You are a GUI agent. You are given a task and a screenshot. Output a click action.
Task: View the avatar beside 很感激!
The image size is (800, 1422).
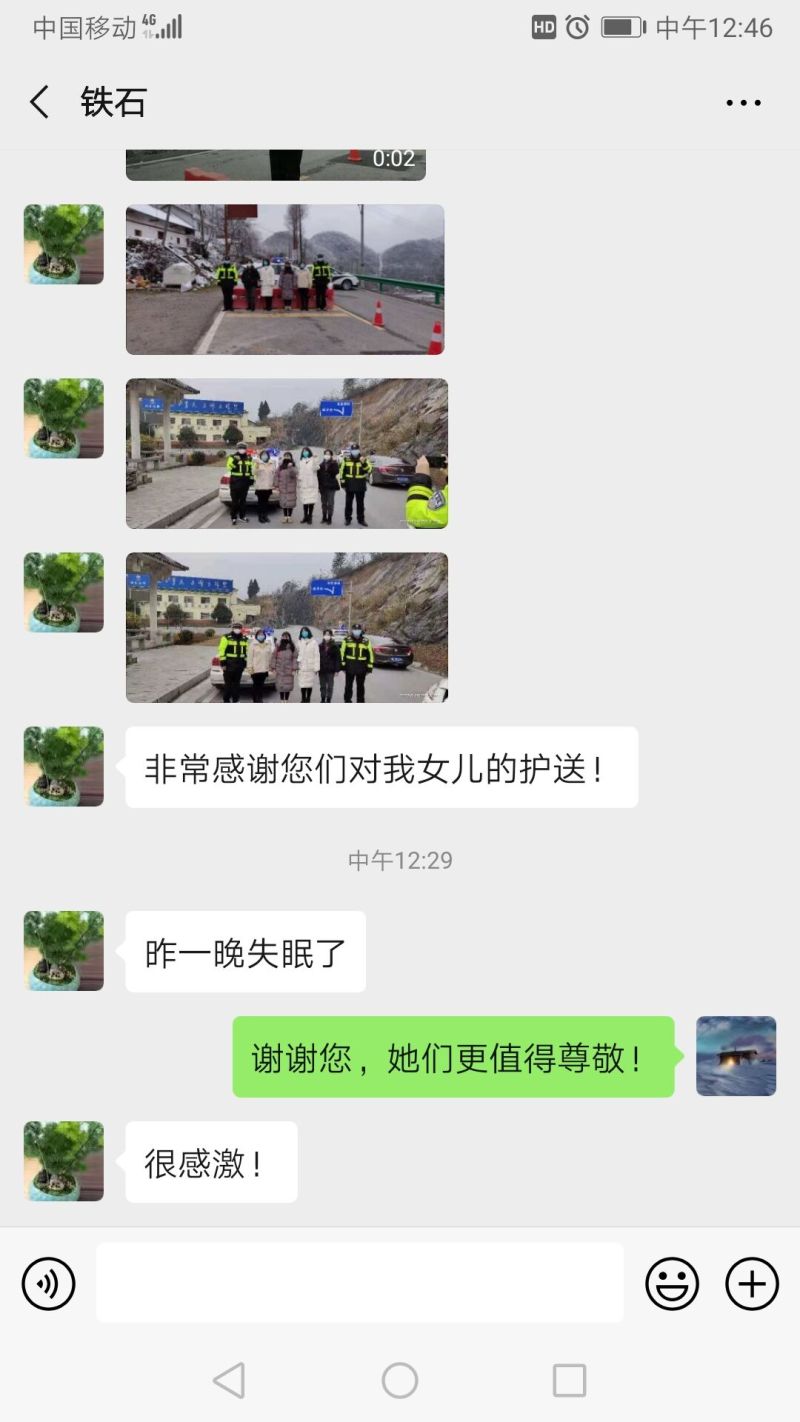pyautogui.click(x=64, y=1161)
